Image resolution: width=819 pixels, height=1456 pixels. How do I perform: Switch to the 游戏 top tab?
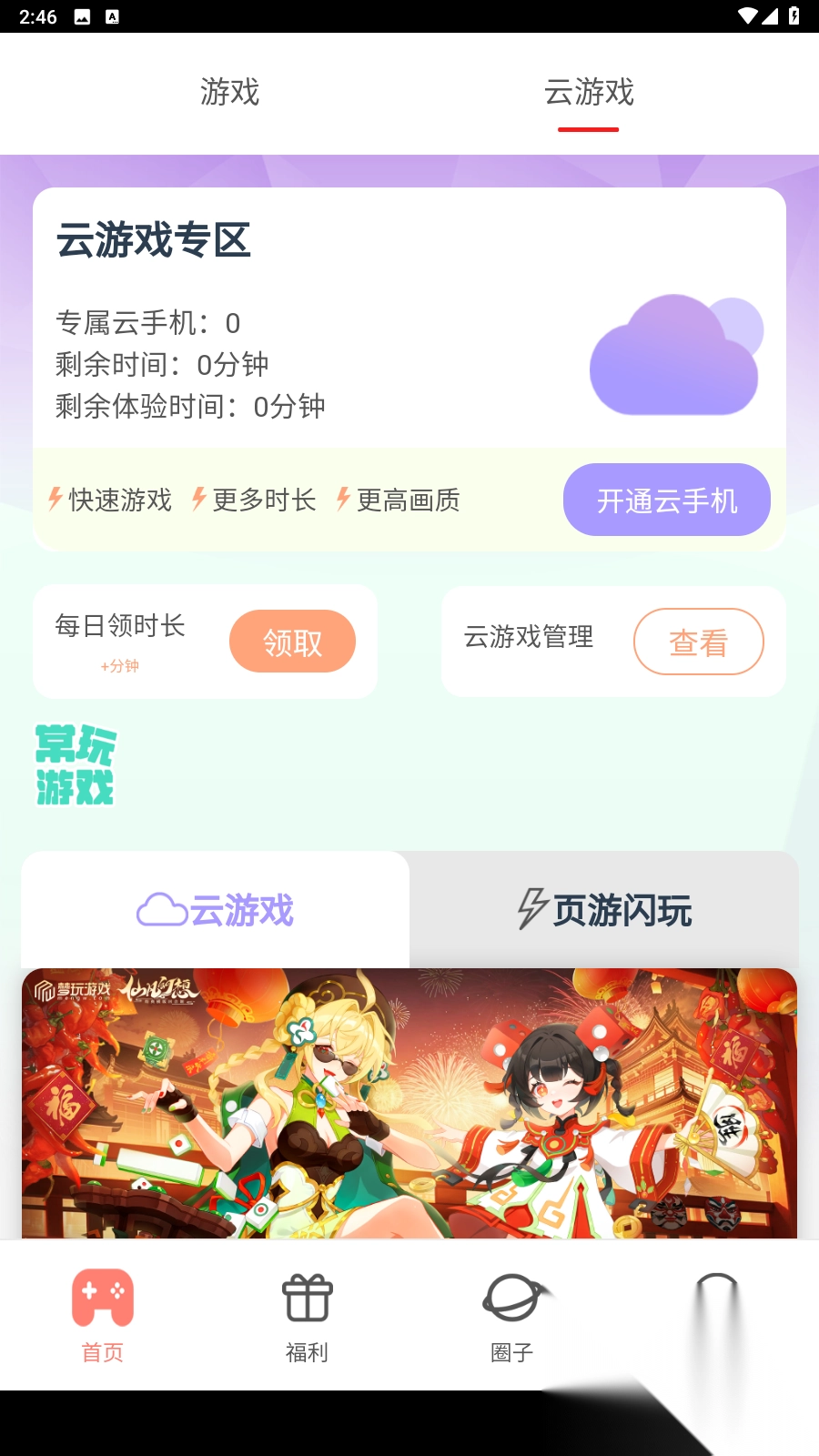229,92
